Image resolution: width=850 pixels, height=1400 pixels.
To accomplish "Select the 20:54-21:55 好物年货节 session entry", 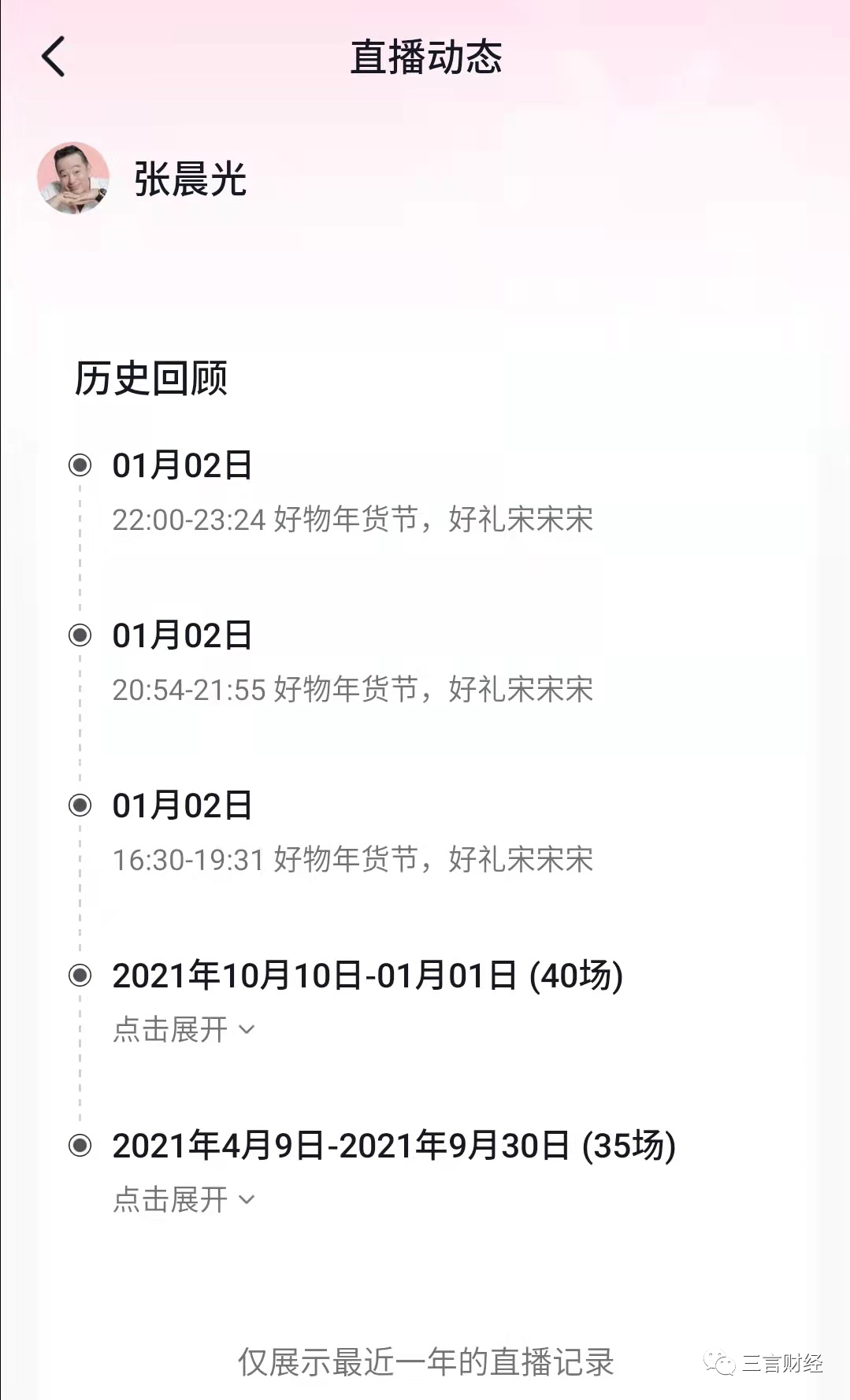I will tap(354, 690).
